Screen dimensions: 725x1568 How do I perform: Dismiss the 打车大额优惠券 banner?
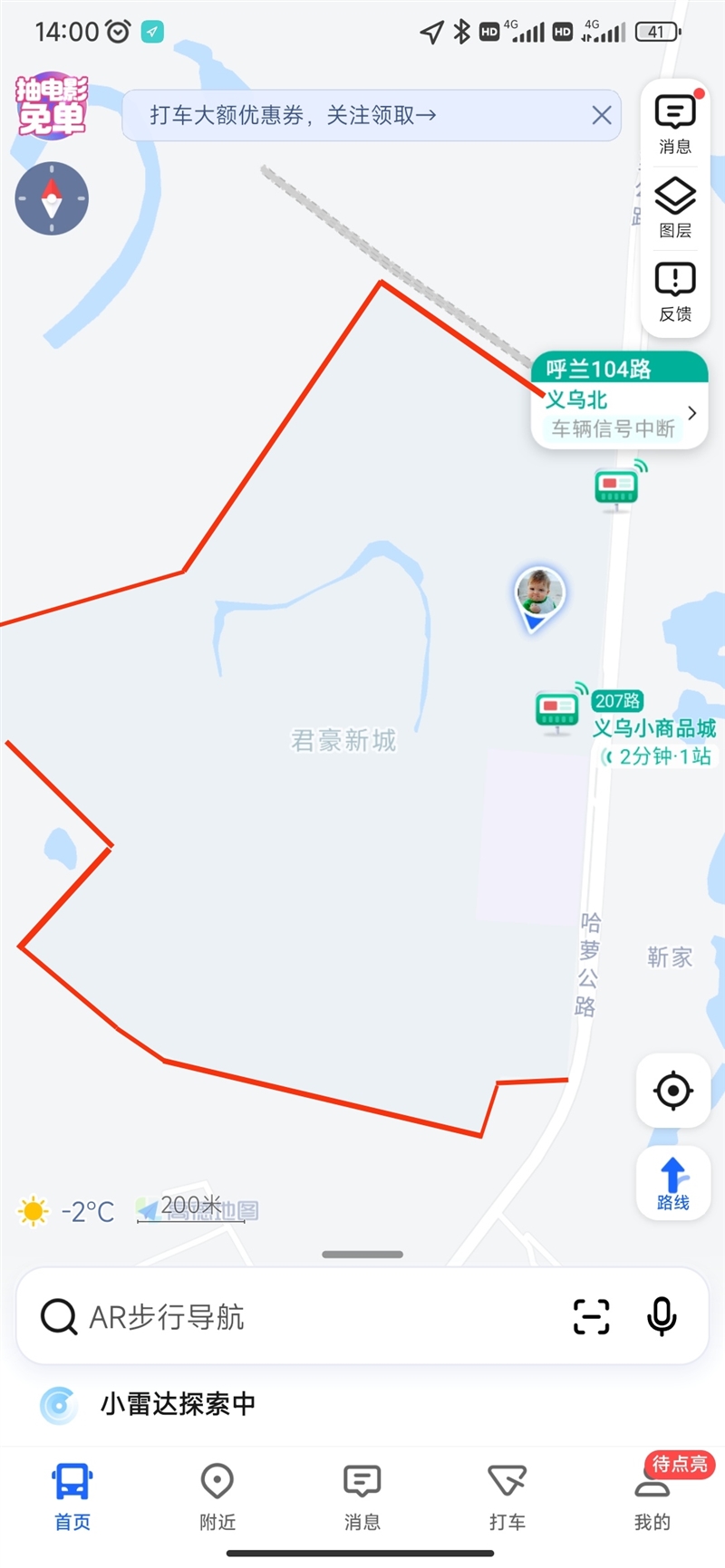602,115
